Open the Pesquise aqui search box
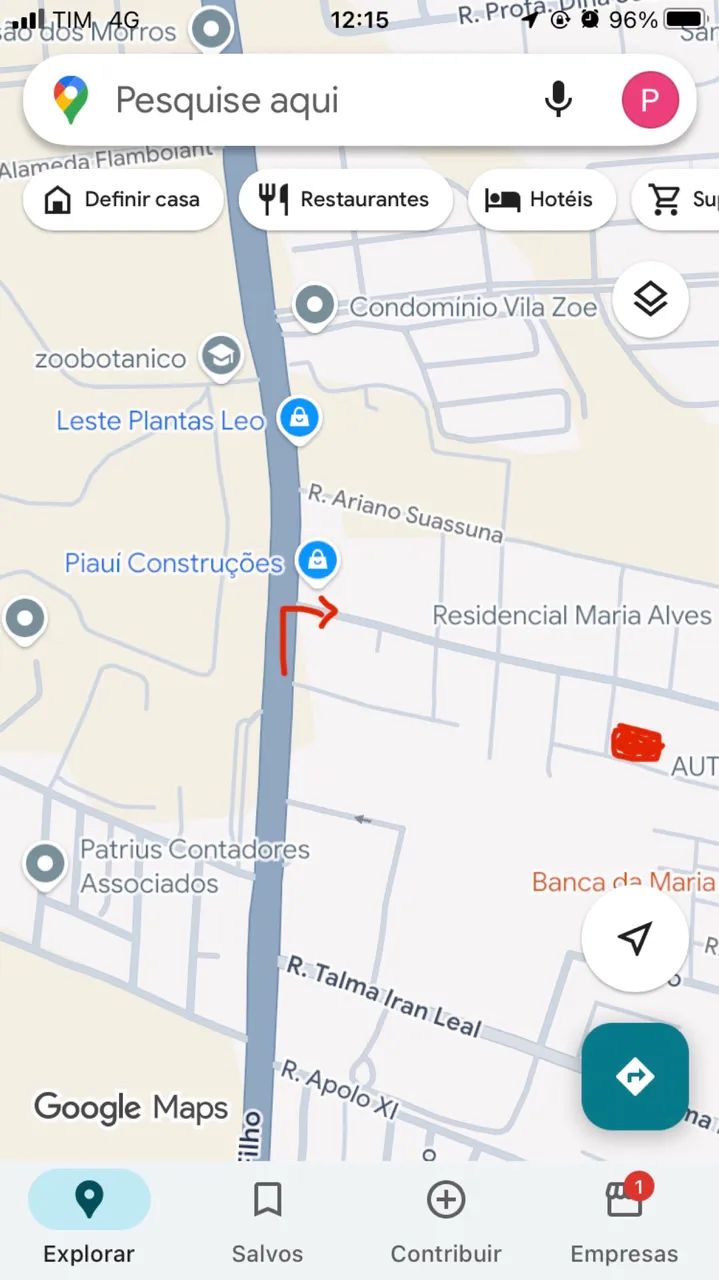The image size is (719, 1280). point(300,100)
